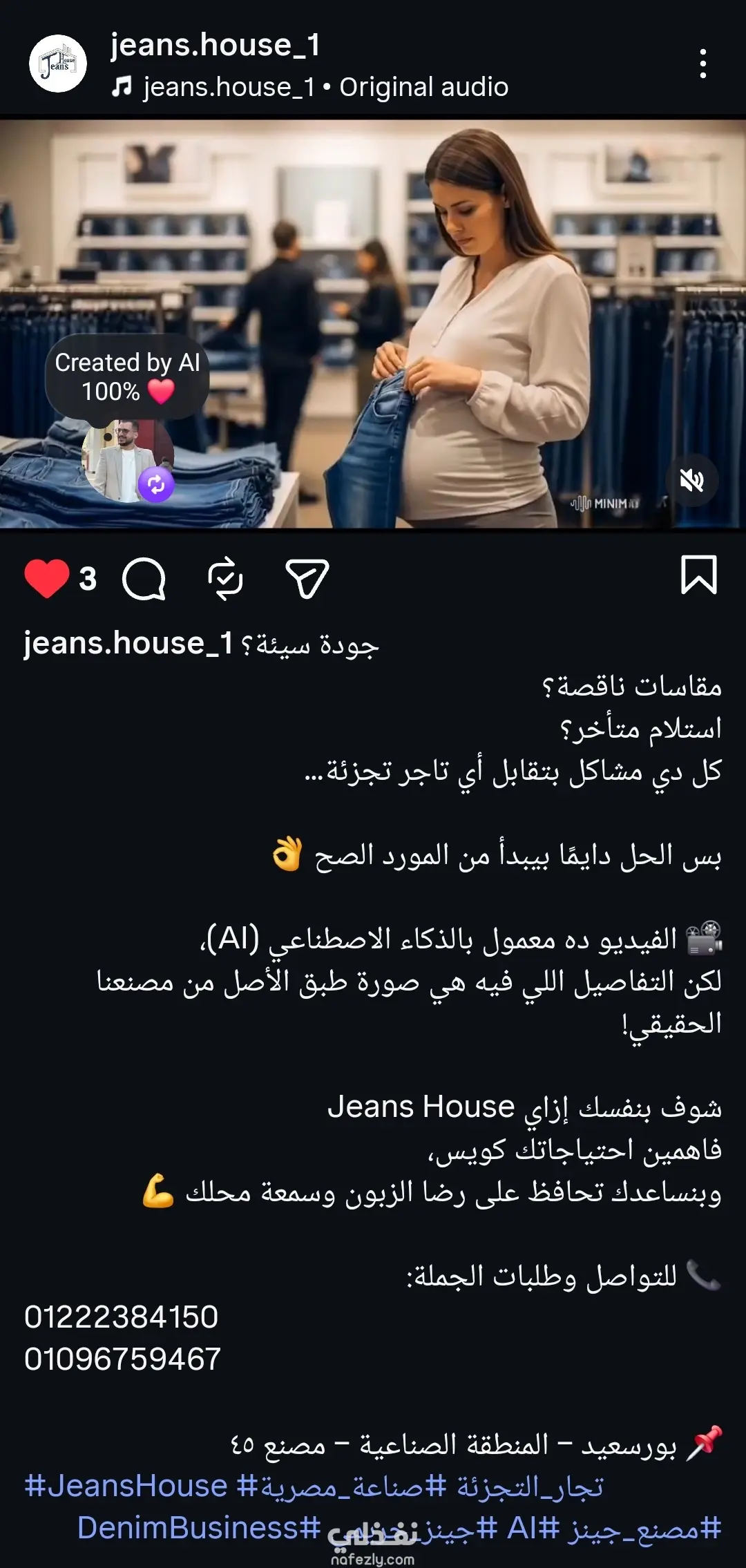746x1568 pixels.
Task: Open the jeans.house_1 header username
Action: tap(215, 45)
